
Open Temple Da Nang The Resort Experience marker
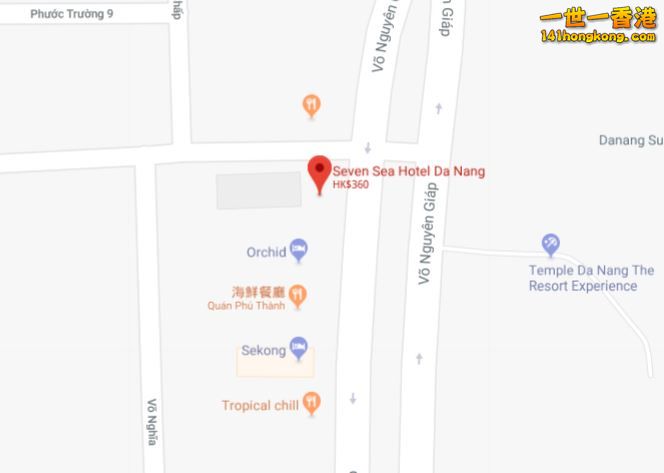pyautogui.click(x=550, y=244)
